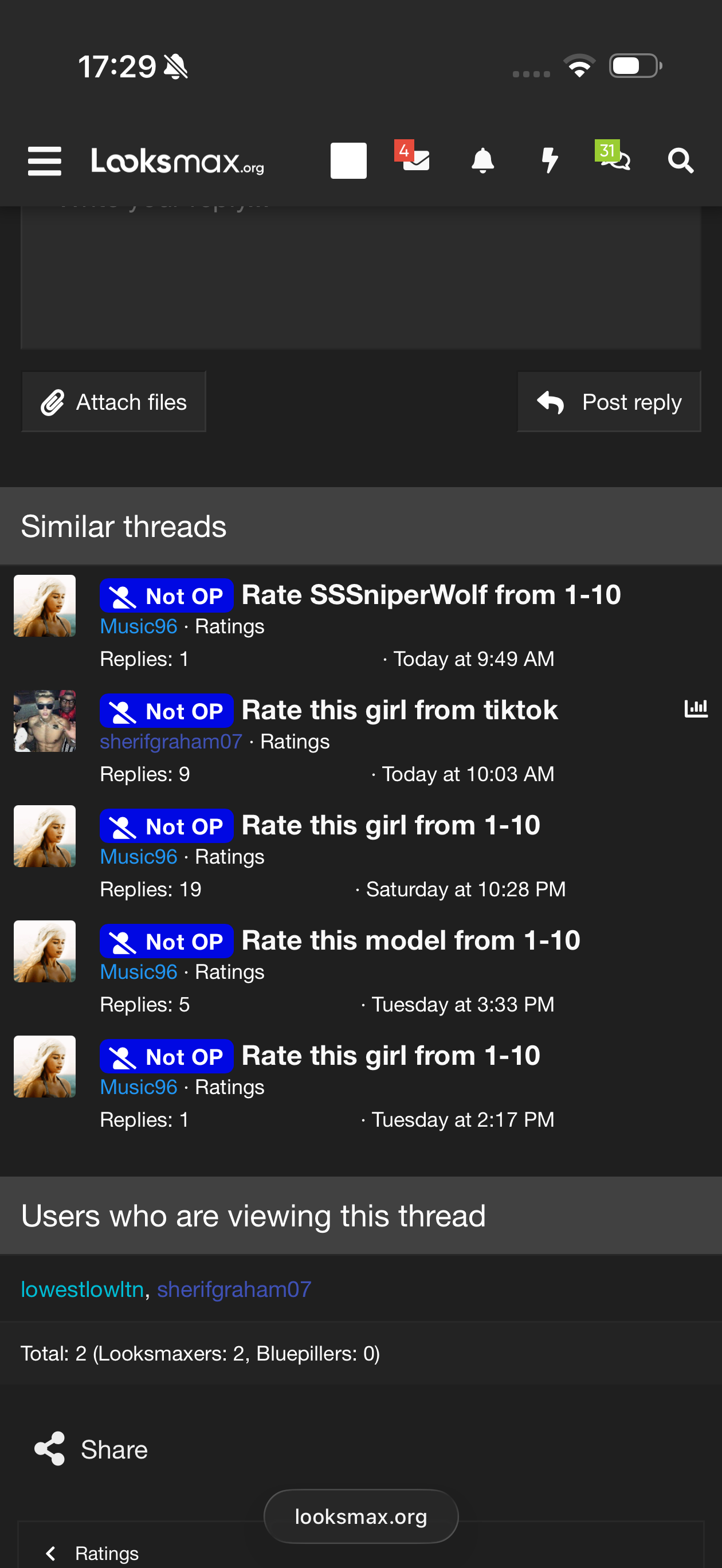Tap the Share link
722x1568 pixels.
point(91,1449)
